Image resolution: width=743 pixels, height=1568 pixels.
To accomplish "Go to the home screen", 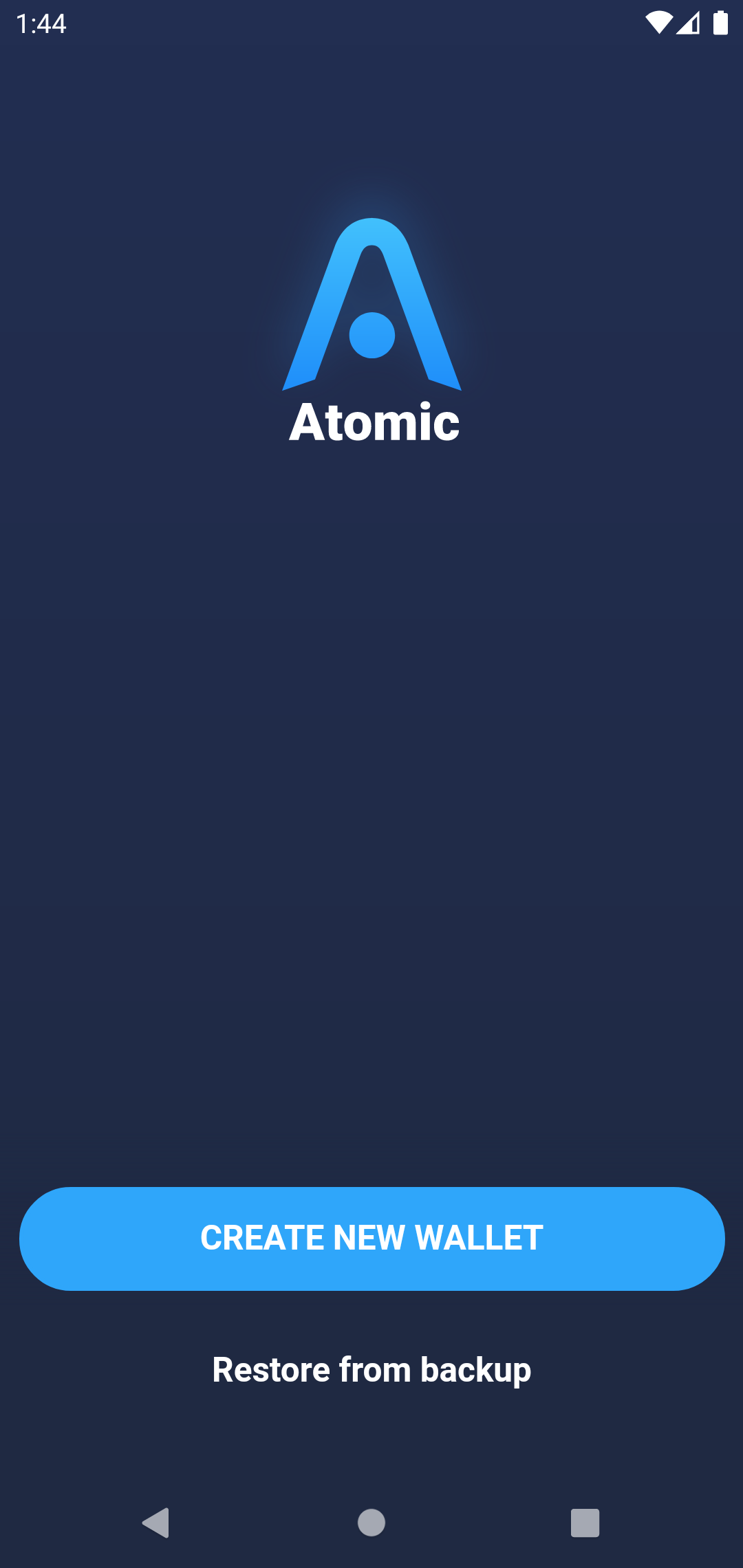I will point(371,1523).
